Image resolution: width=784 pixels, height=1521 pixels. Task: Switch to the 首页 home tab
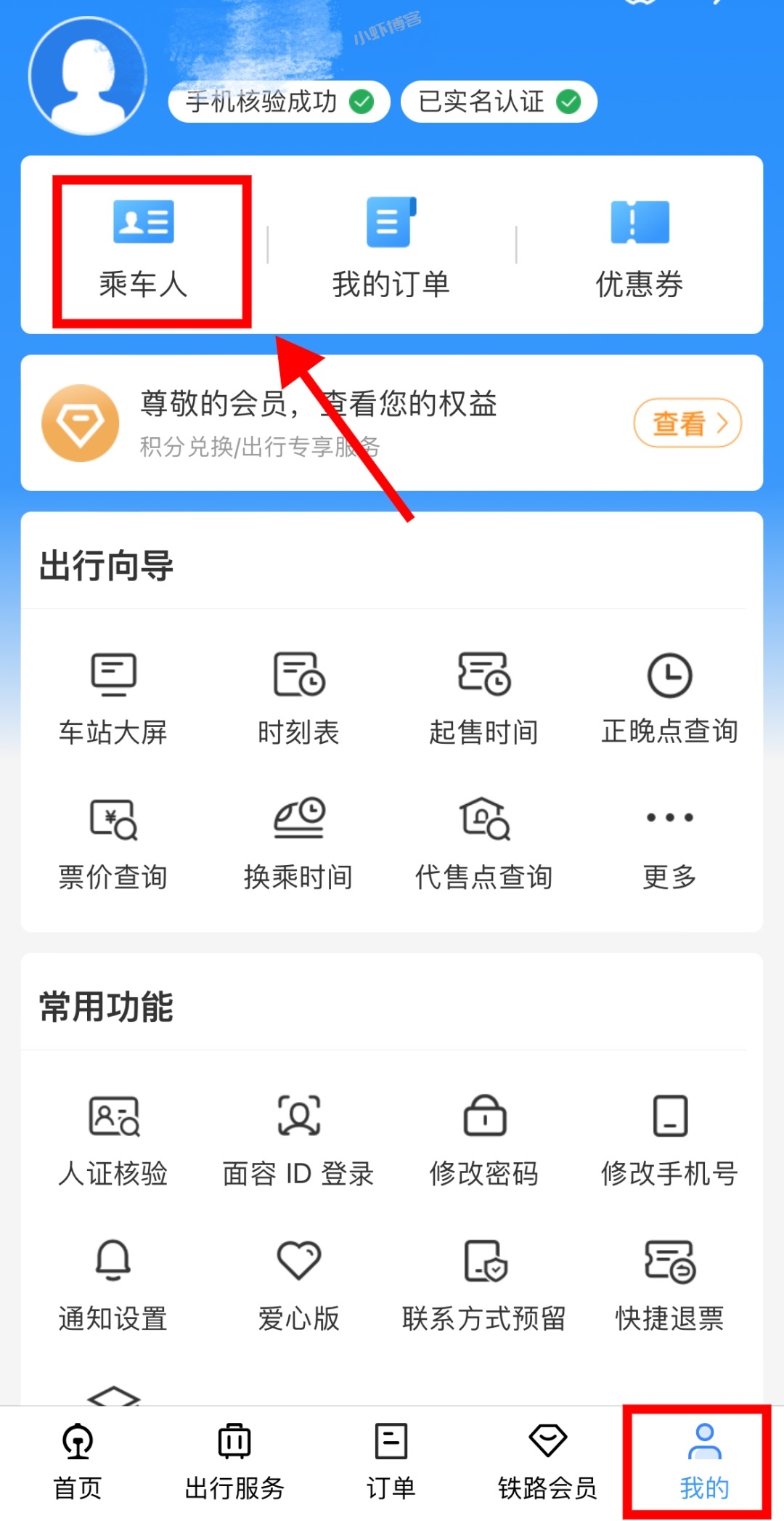coord(77,1460)
